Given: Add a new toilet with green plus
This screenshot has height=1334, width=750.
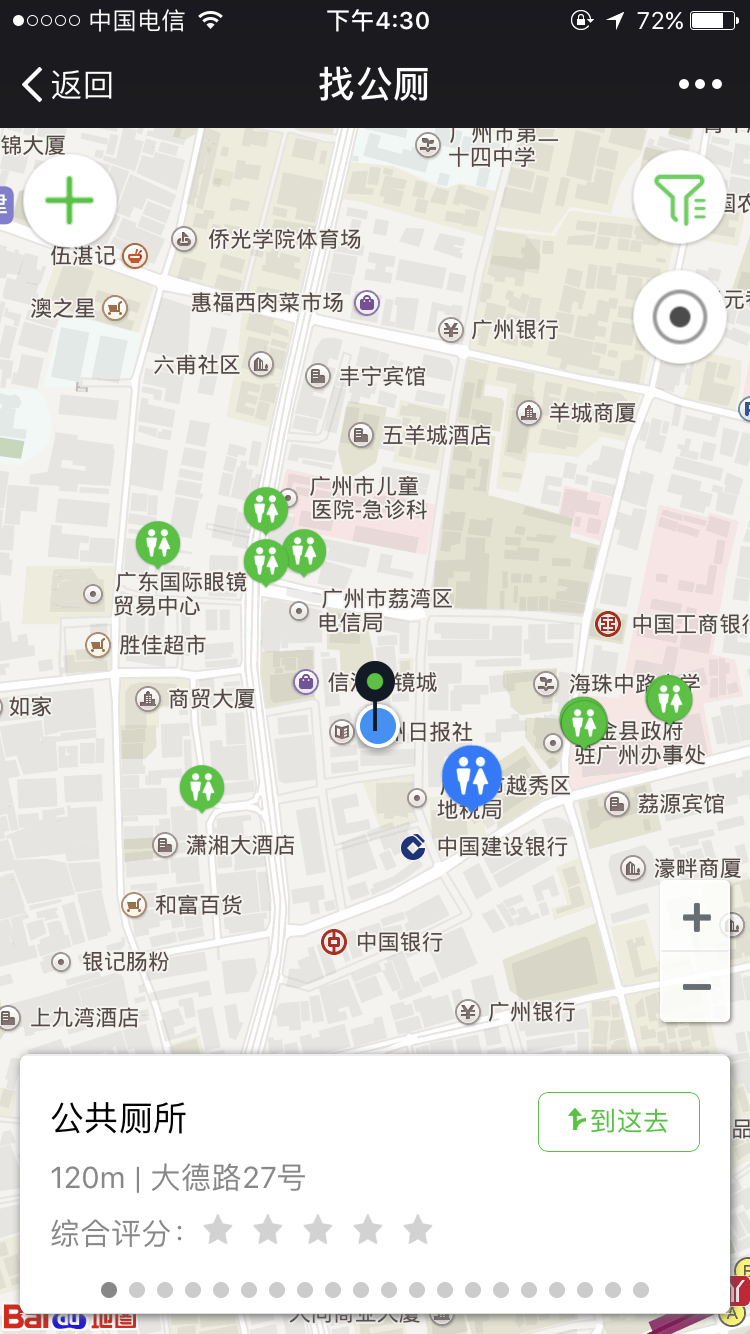Looking at the screenshot, I should pyautogui.click(x=70, y=202).
